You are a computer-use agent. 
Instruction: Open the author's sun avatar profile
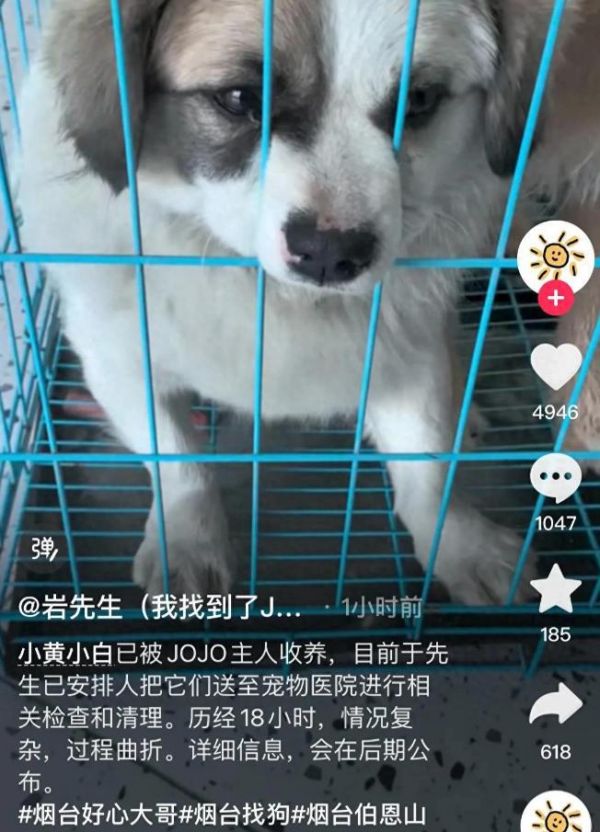[555, 256]
